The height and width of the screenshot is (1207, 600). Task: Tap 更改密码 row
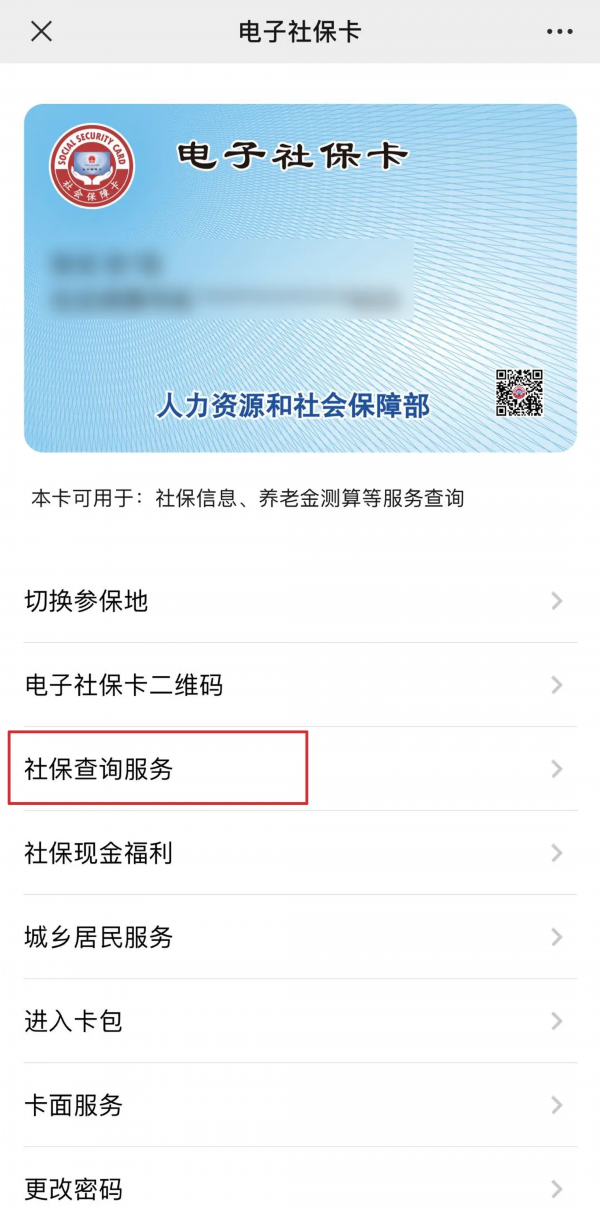click(x=300, y=1186)
